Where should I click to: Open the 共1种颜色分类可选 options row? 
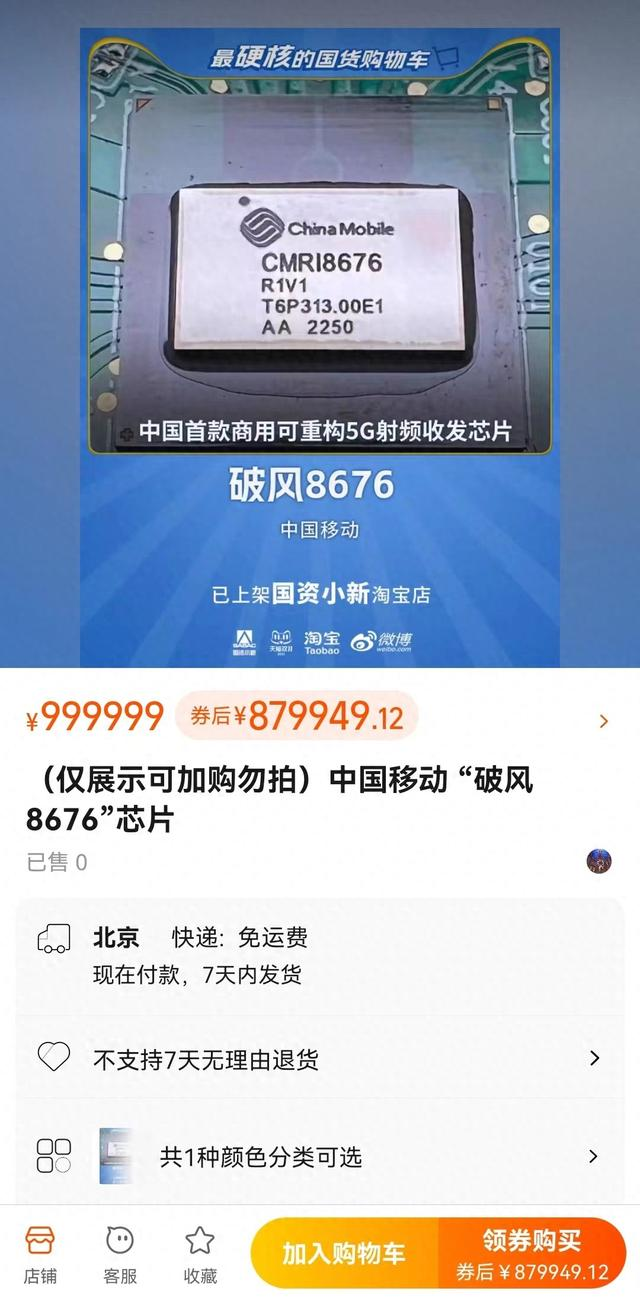320,1156
